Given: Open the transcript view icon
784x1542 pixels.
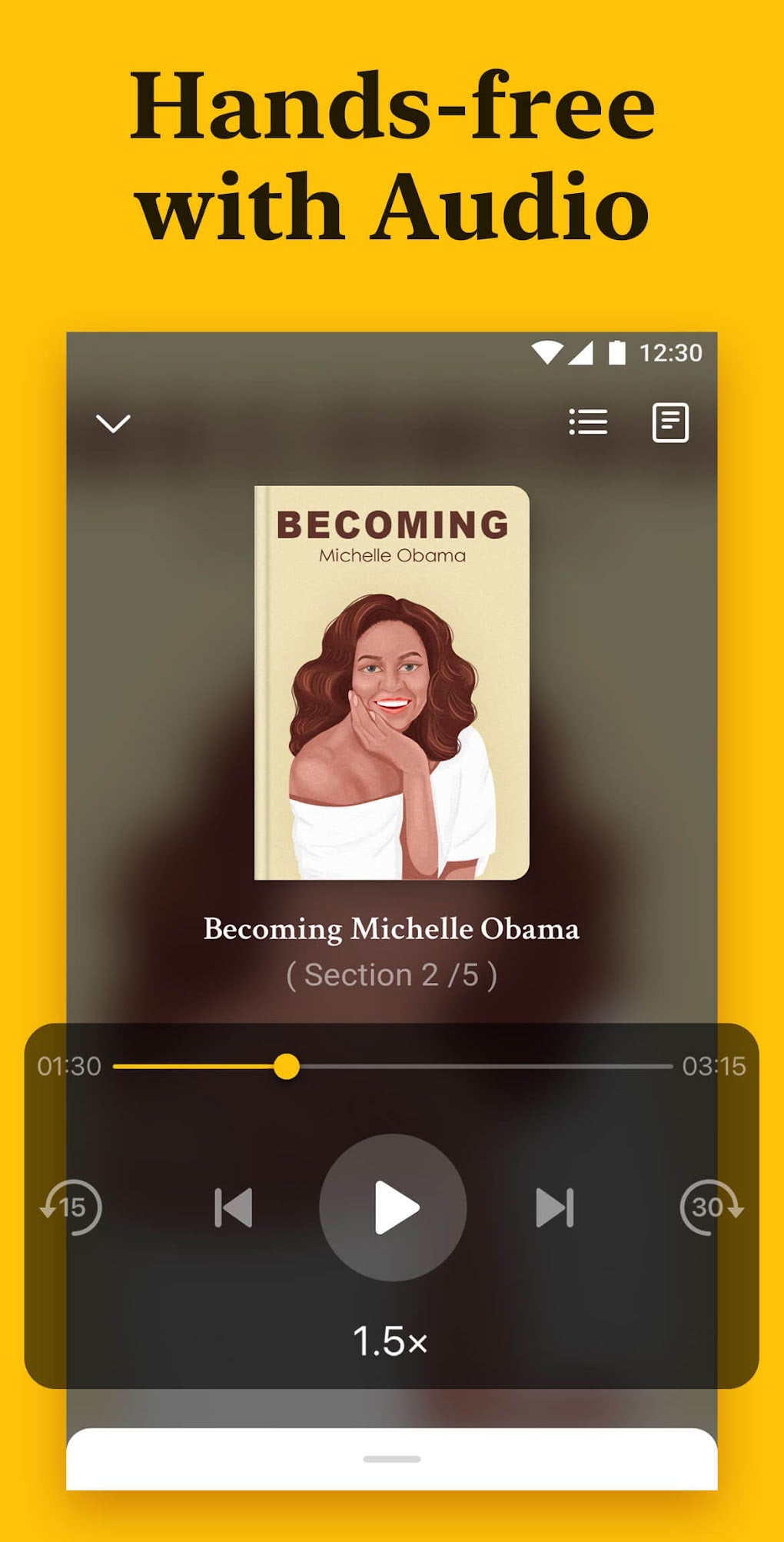Looking at the screenshot, I should 669,422.
